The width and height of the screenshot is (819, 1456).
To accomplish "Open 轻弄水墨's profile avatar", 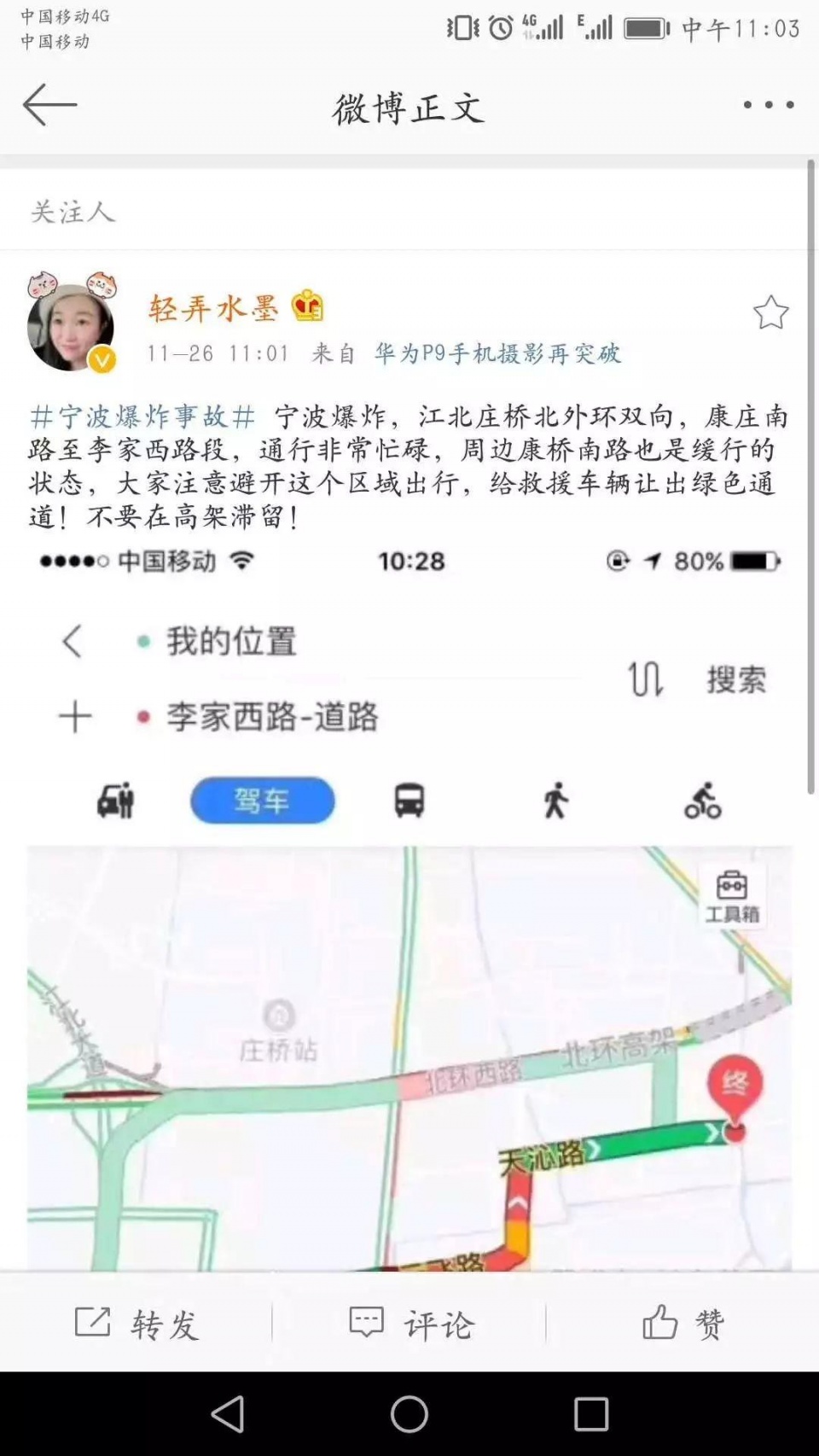I will pos(71,323).
